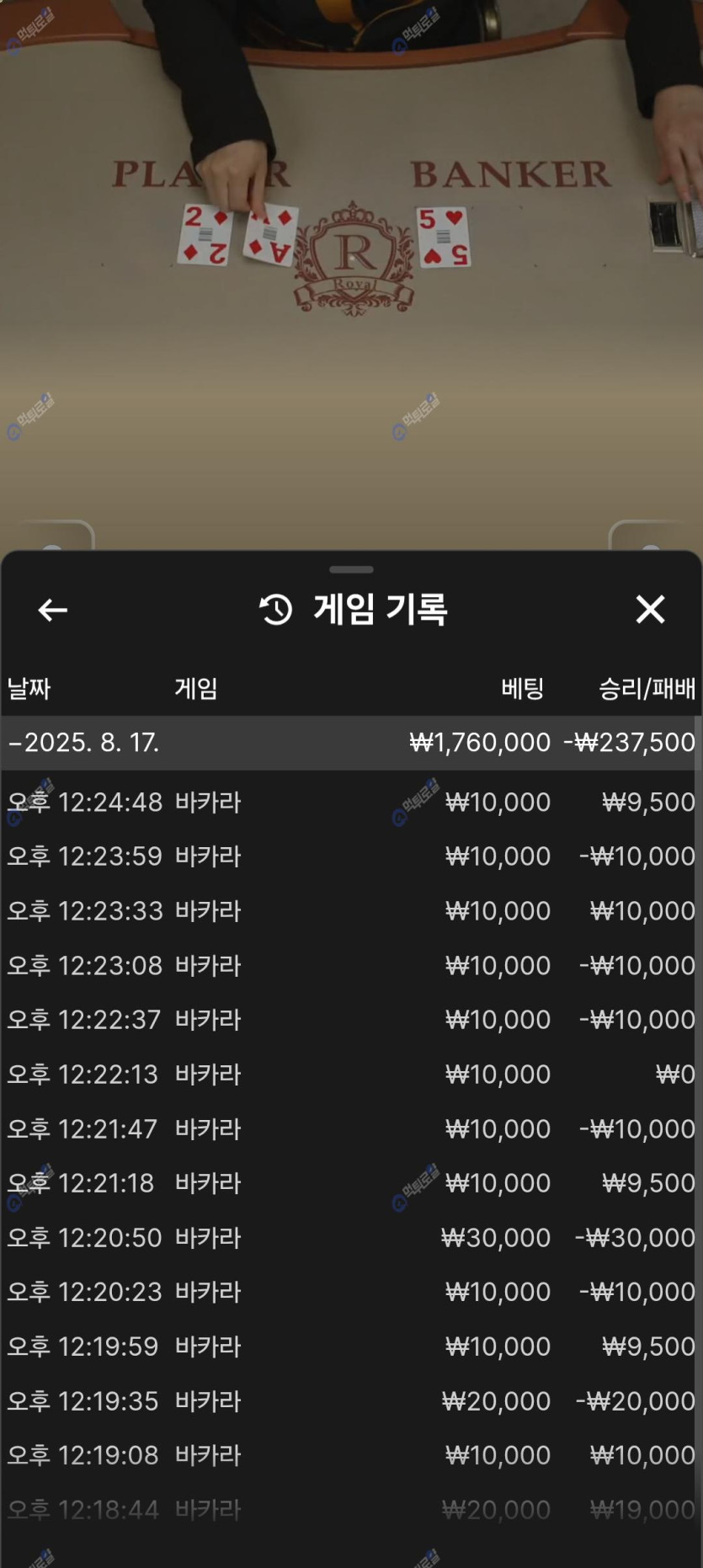This screenshot has height=1568, width=703.
Task: Select the 12:23:08 바카라 entry
Action: 350,965
